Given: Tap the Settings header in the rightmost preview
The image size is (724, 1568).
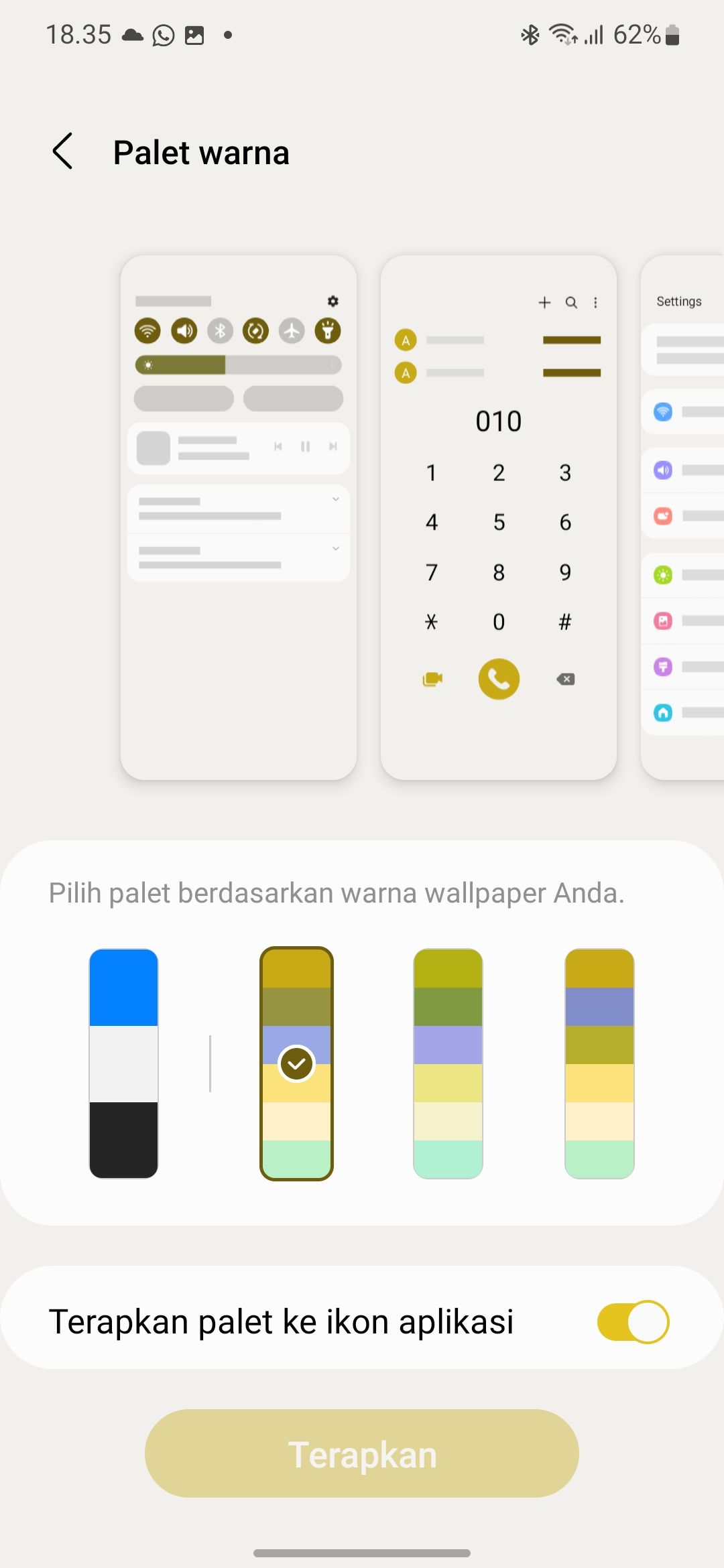Looking at the screenshot, I should click(679, 301).
